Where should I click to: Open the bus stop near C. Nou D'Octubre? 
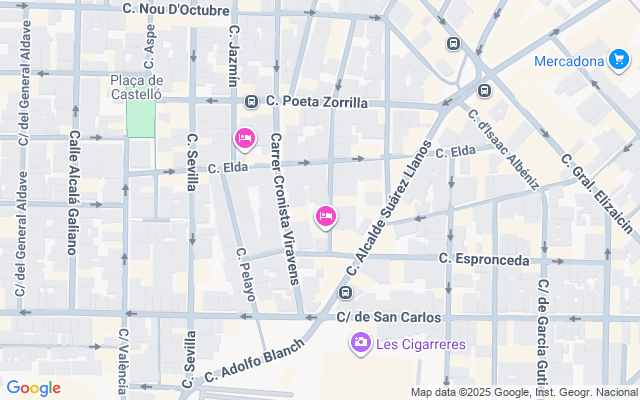(453, 44)
